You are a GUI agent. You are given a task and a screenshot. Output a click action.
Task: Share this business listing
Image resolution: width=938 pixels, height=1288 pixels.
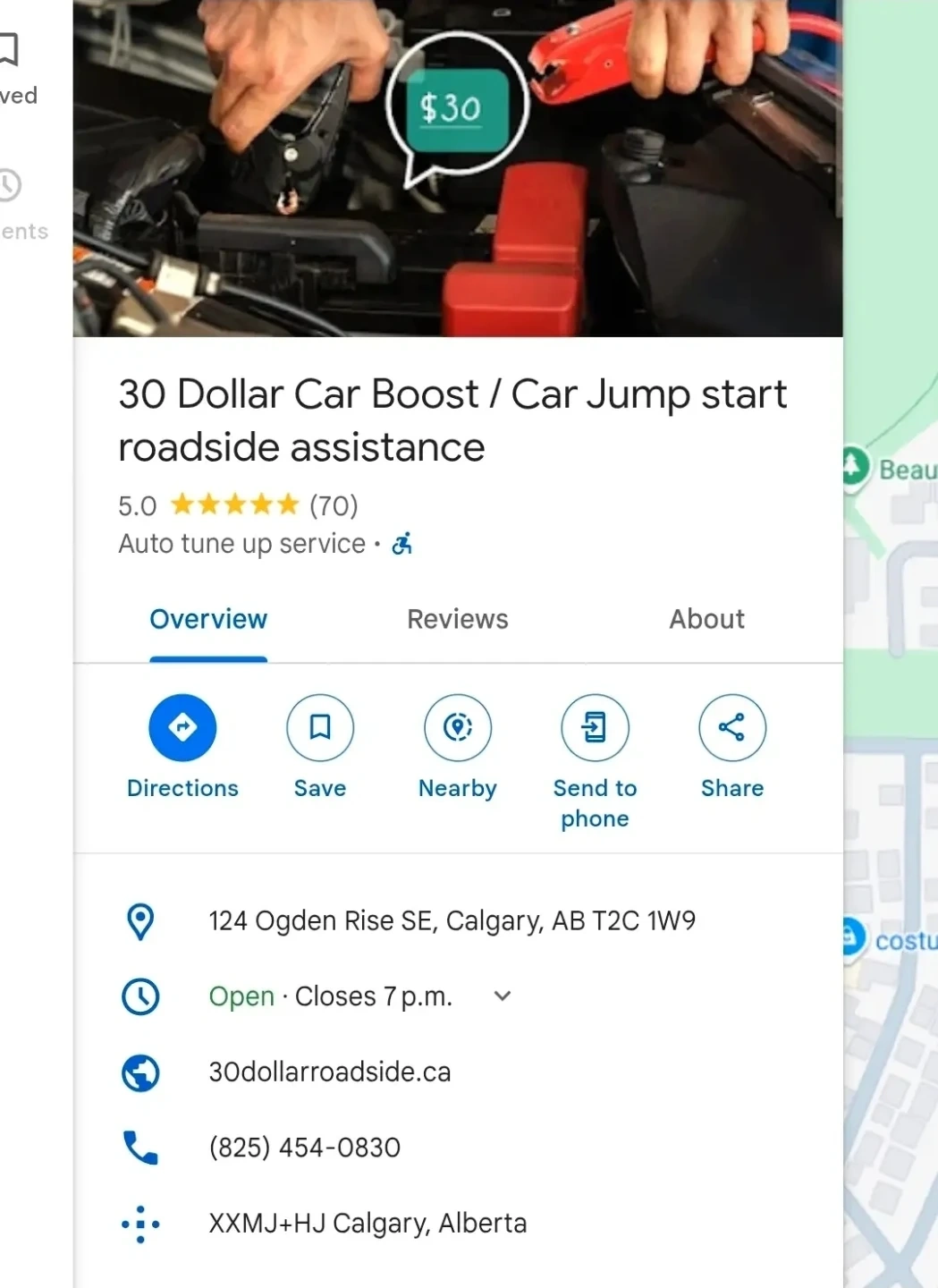(x=731, y=728)
